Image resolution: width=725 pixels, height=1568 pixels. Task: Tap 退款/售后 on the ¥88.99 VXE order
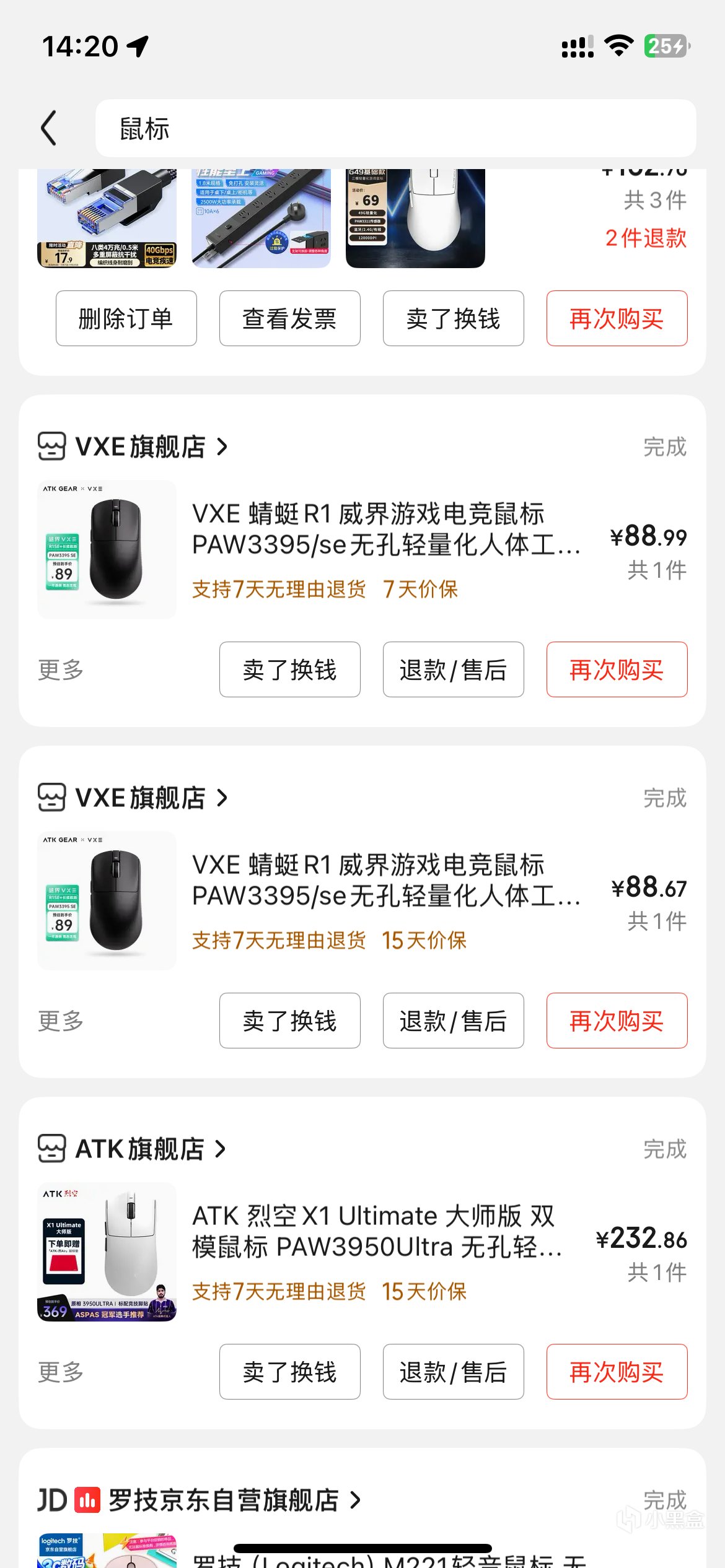pyautogui.click(x=453, y=669)
